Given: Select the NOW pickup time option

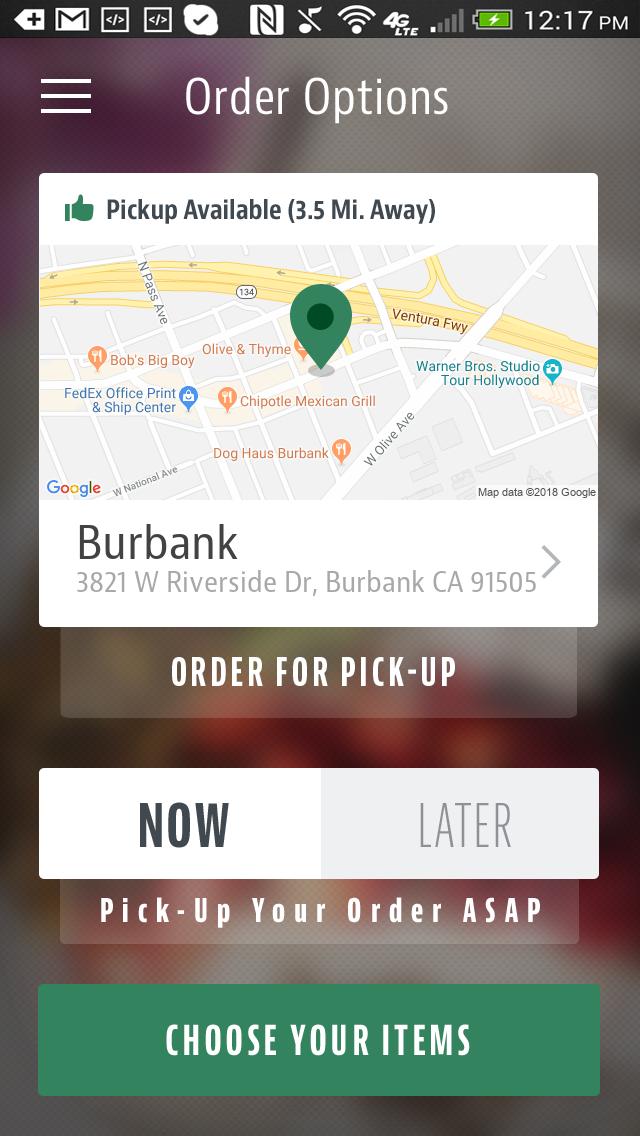Looking at the screenshot, I should 181,824.
